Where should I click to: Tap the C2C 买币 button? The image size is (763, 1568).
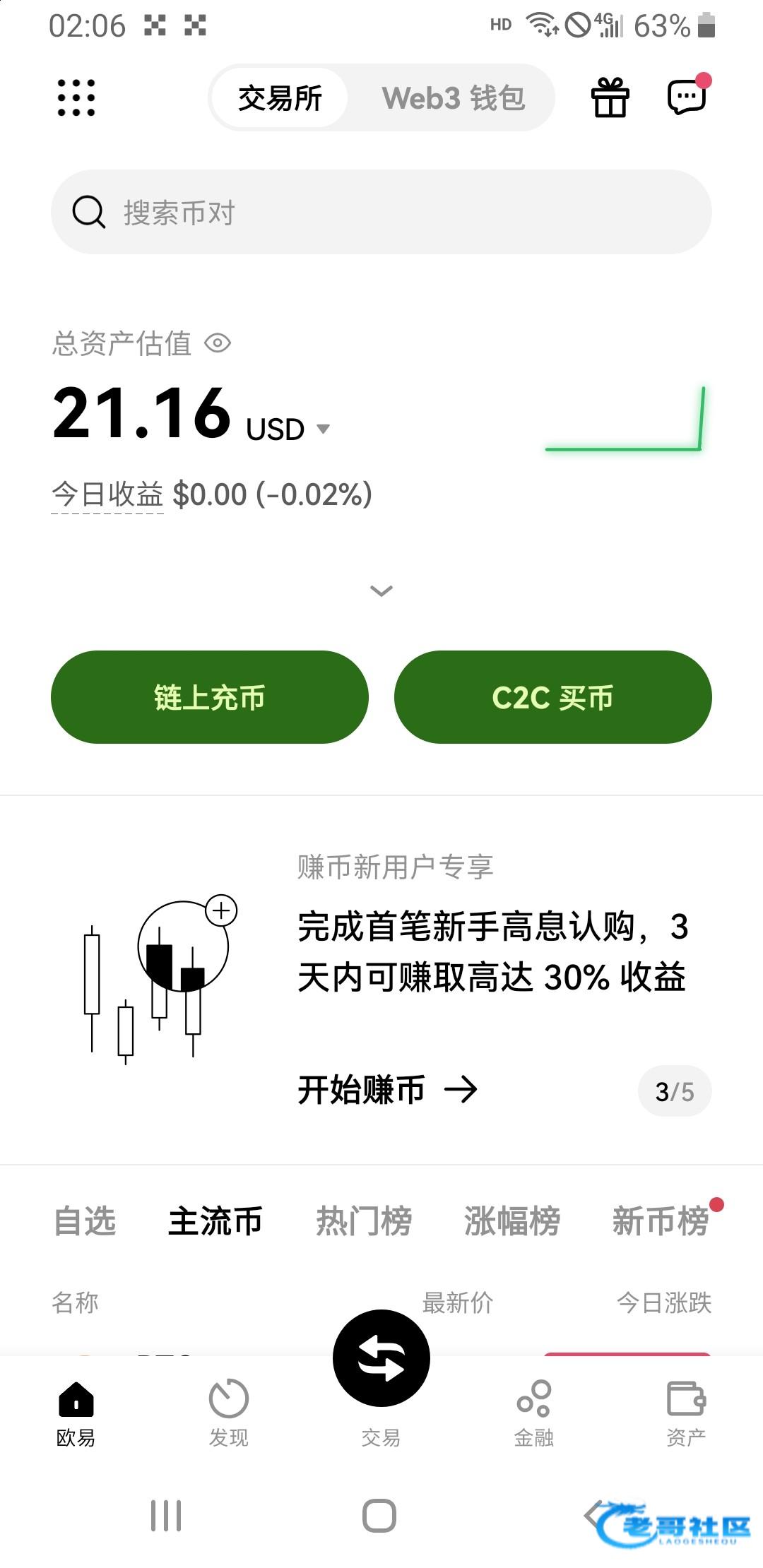click(552, 697)
